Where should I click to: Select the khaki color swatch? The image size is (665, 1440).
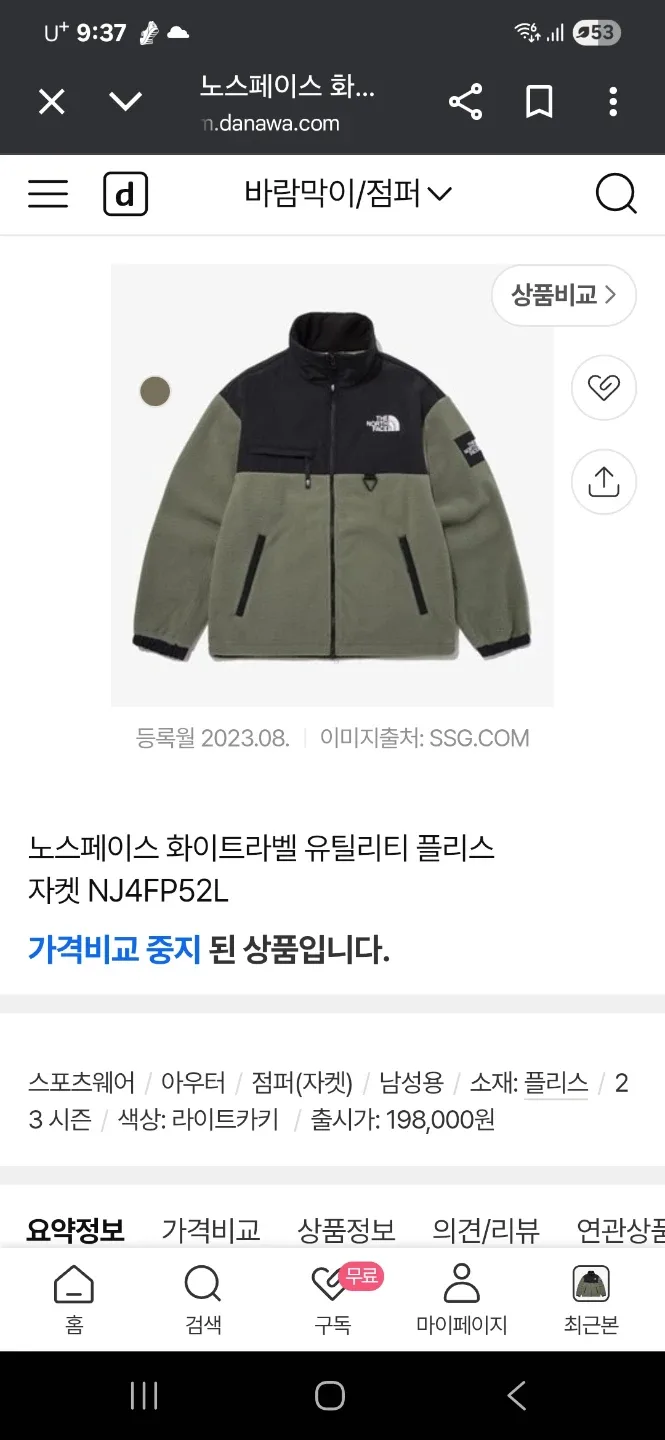[x=155, y=391]
